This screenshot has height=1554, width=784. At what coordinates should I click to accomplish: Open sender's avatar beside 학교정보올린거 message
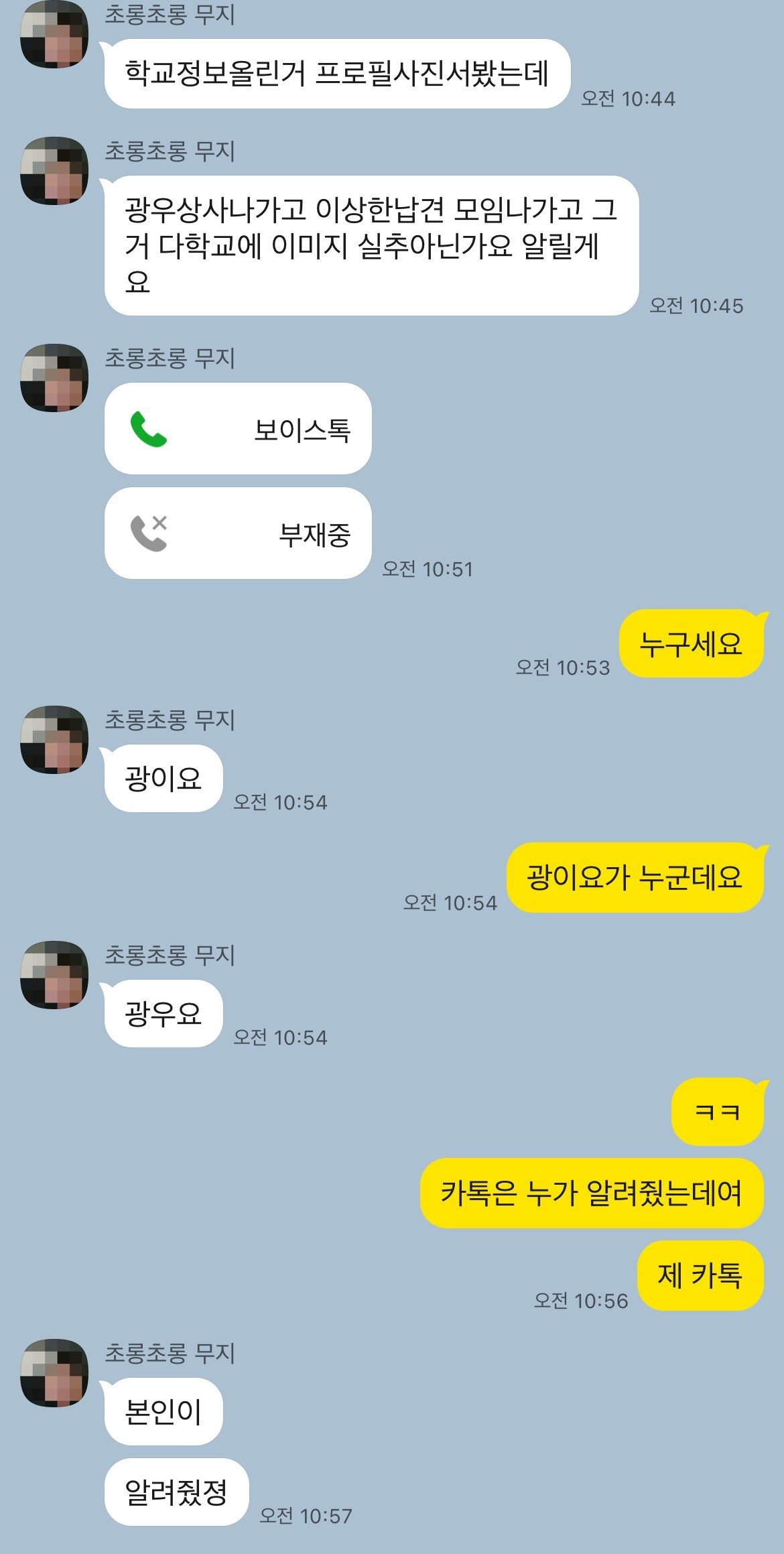54,35
